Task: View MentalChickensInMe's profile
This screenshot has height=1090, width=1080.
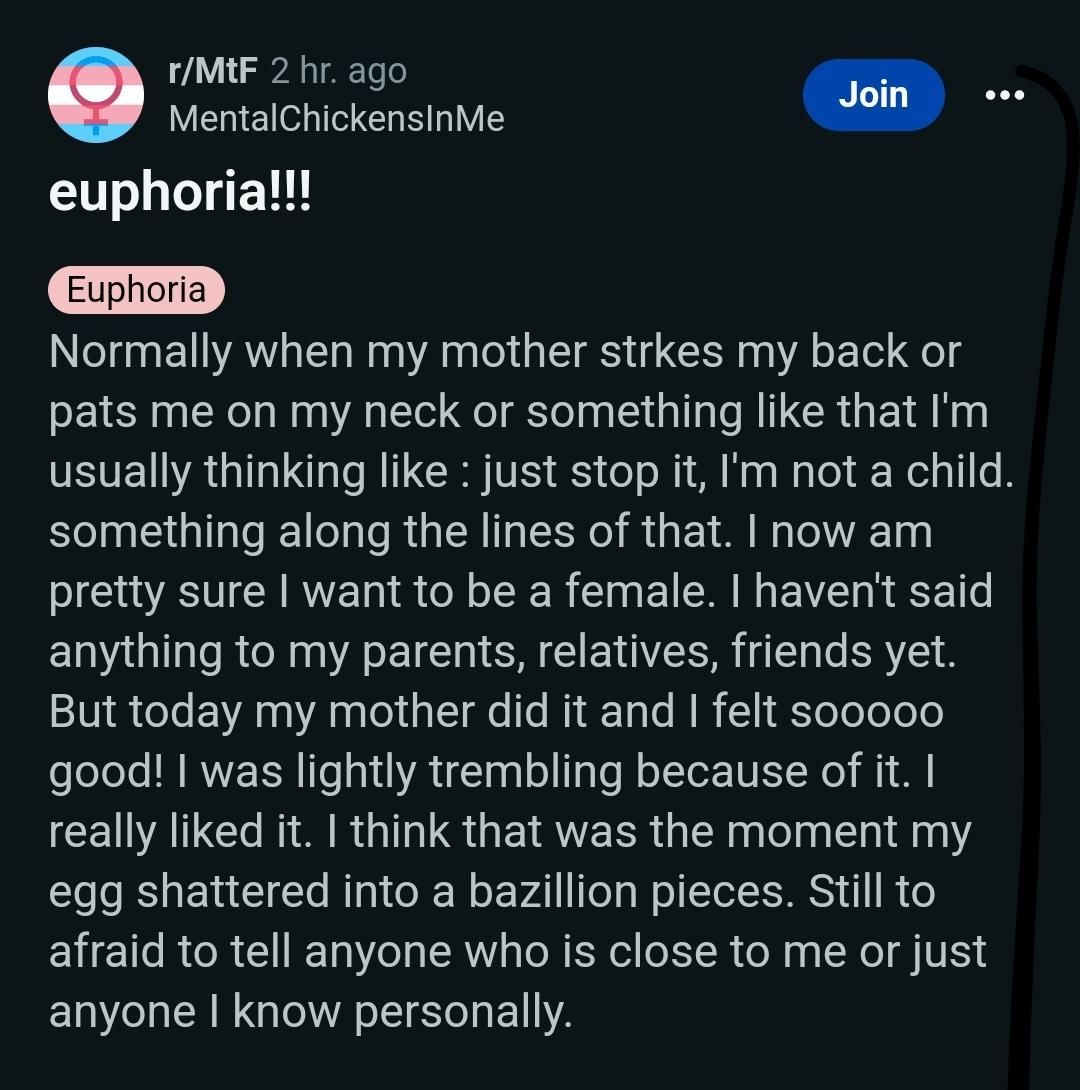Action: [336, 119]
